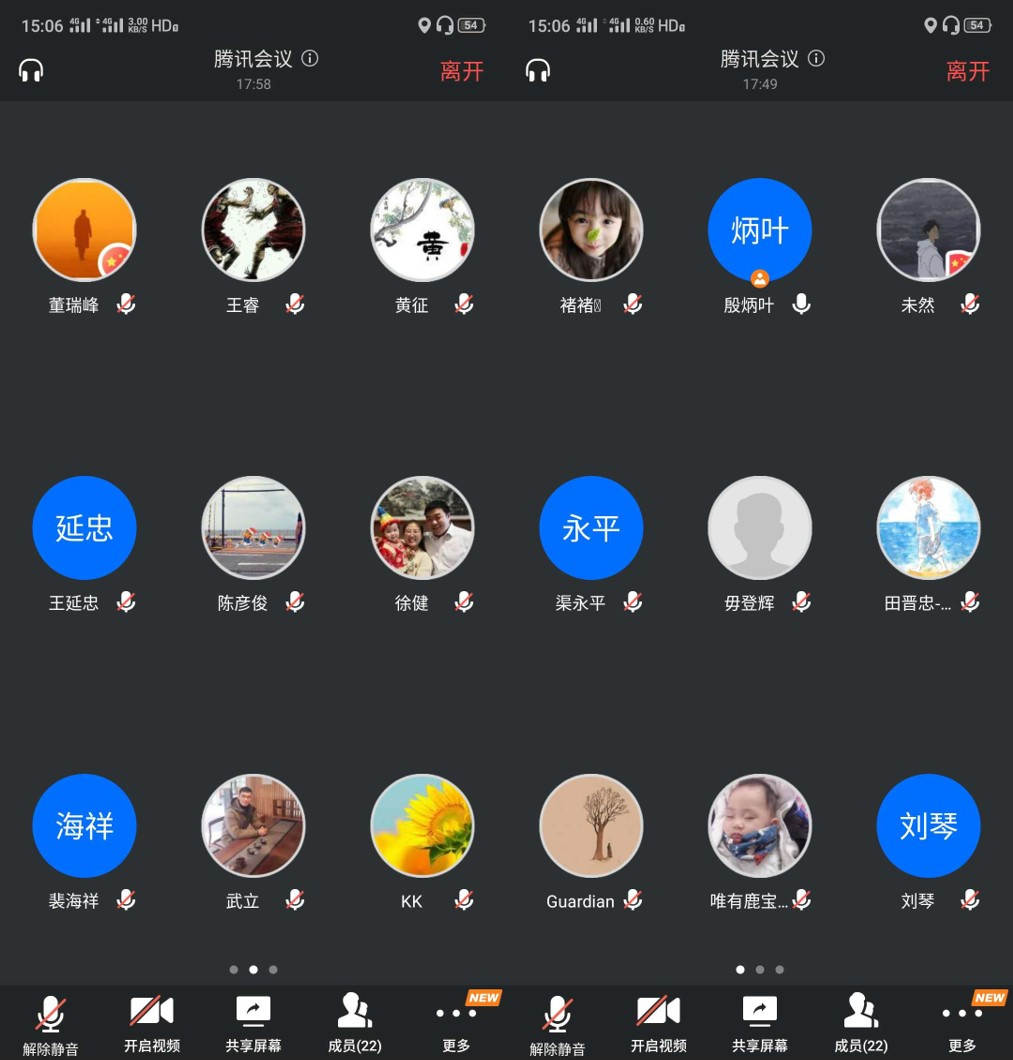
Task: Select participant 裴海祥's tile
Action: tap(84, 826)
